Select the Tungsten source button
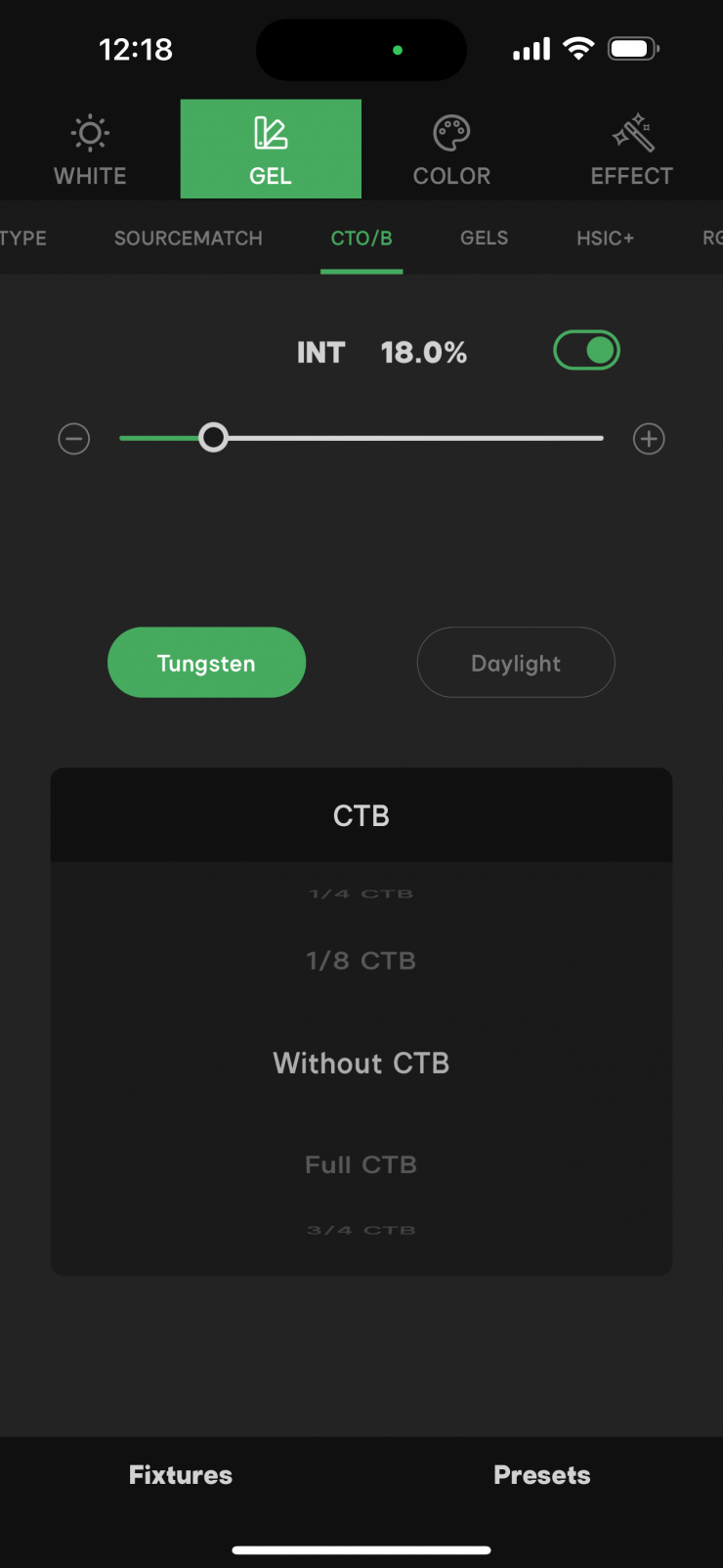This screenshot has height=1568, width=723. (206, 663)
